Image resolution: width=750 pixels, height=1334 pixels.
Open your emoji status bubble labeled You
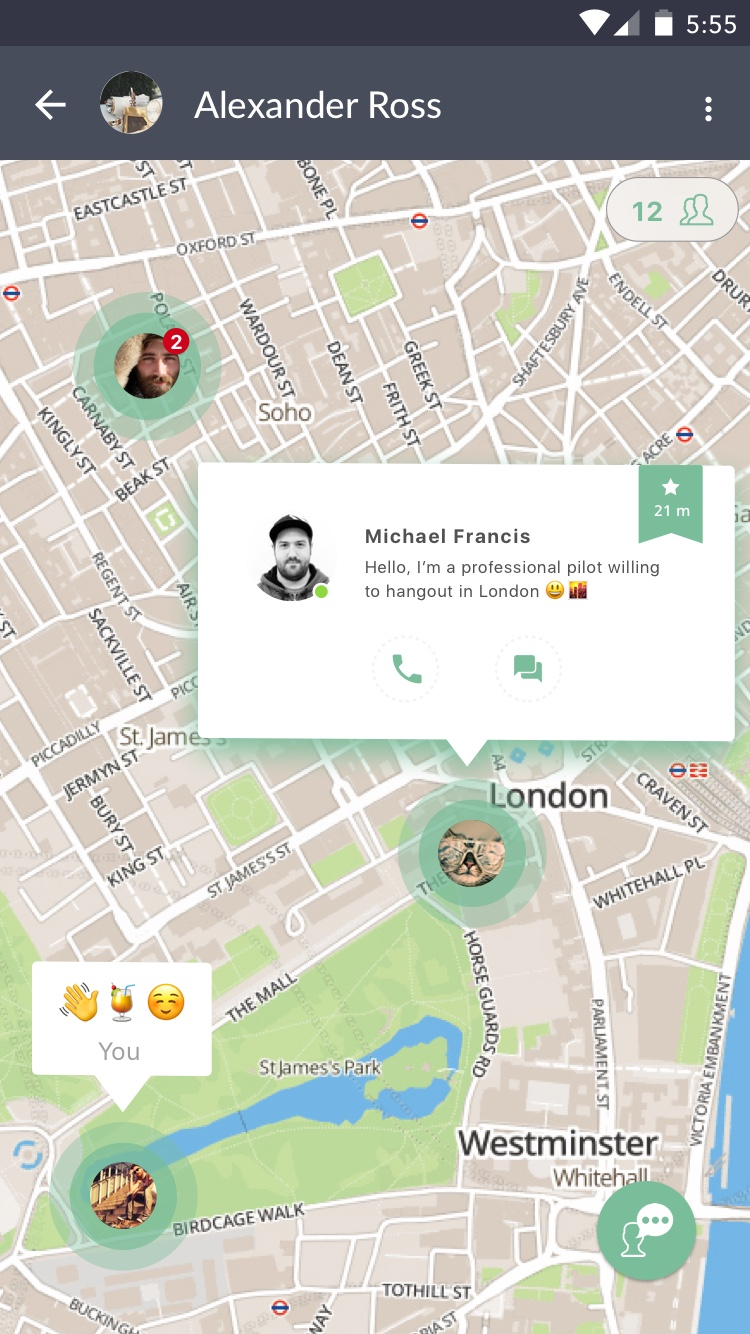click(x=121, y=1019)
